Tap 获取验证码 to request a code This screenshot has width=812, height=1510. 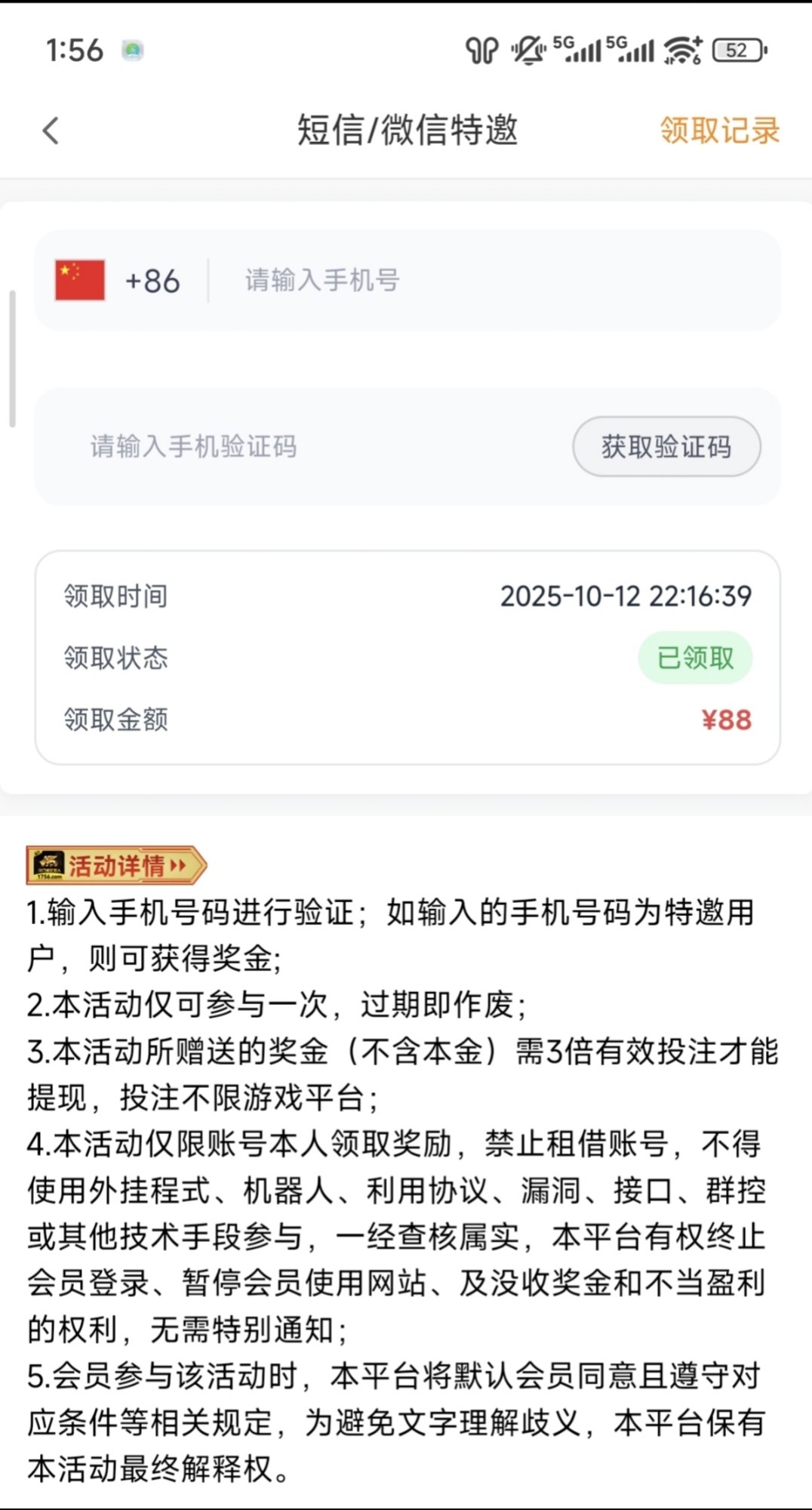point(666,447)
